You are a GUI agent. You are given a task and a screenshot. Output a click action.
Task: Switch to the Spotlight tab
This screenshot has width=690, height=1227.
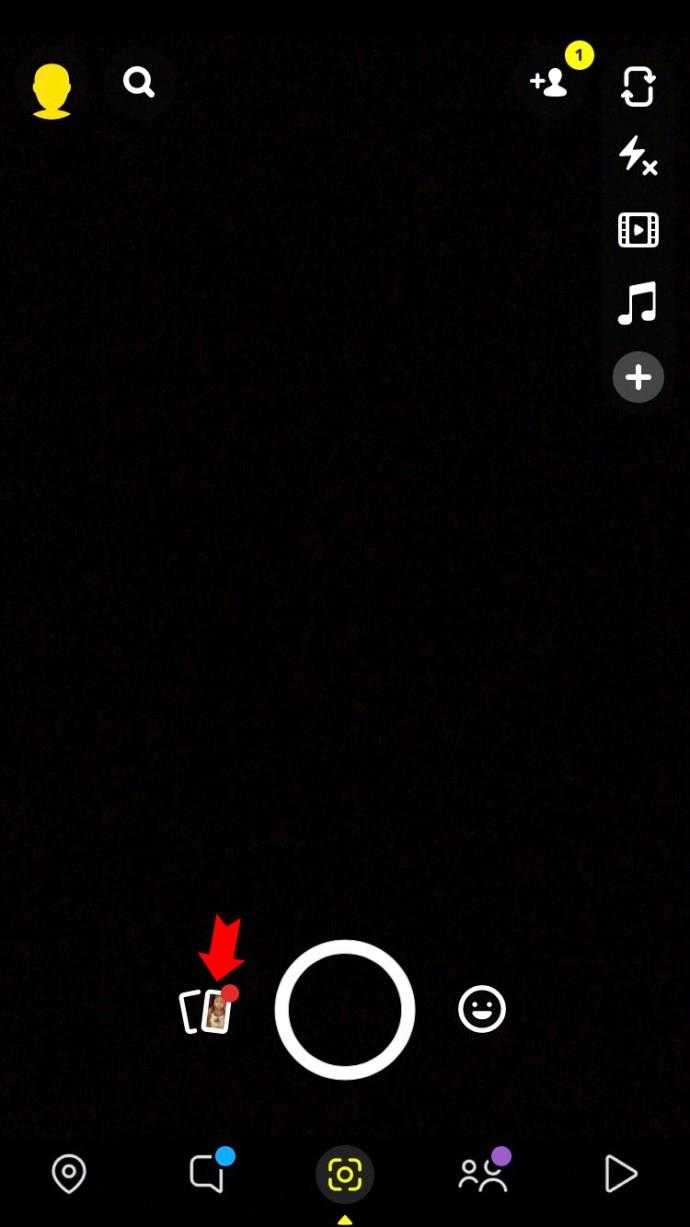pos(620,1174)
